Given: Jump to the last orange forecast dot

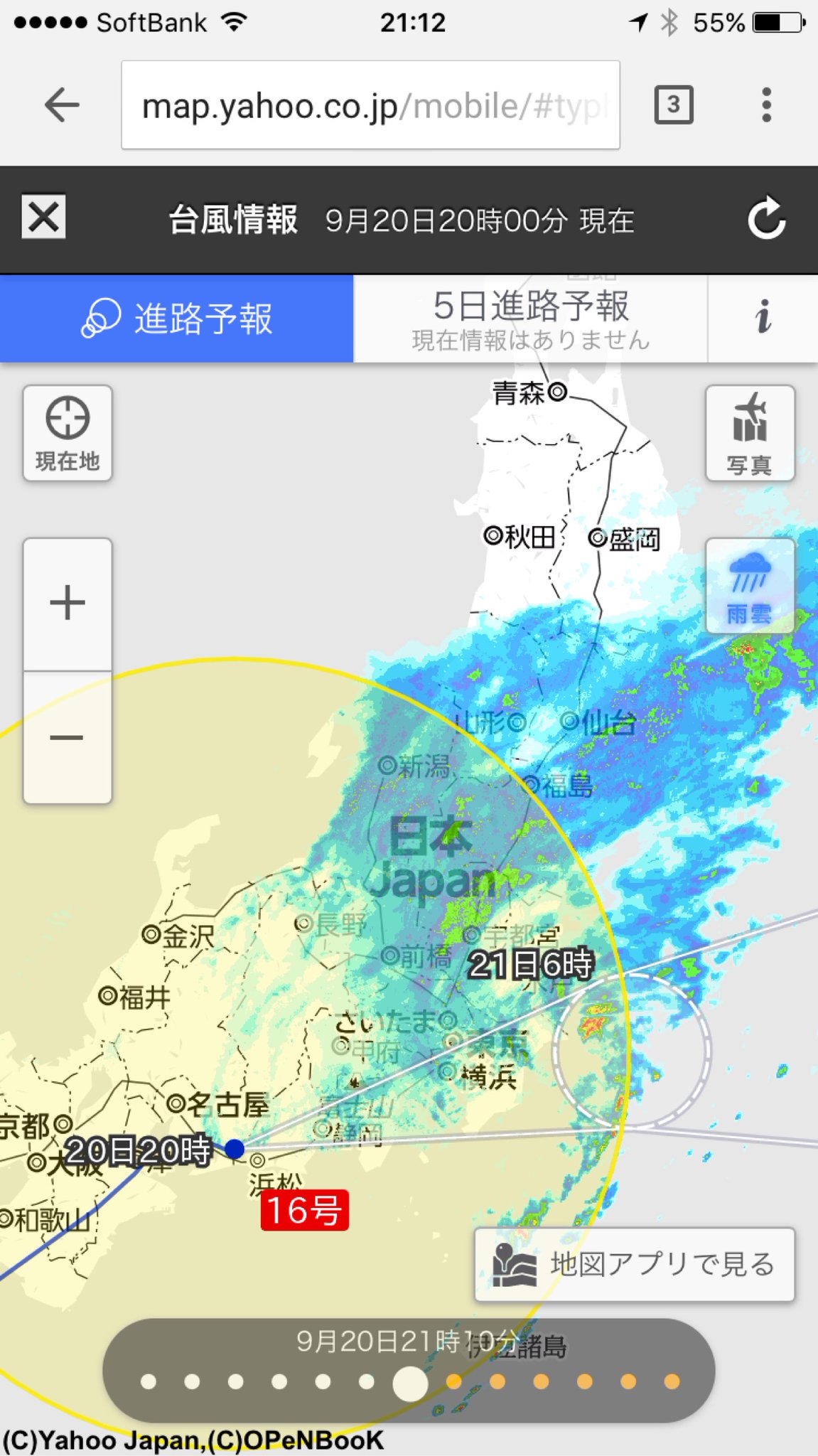Looking at the screenshot, I should point(672,1381).
